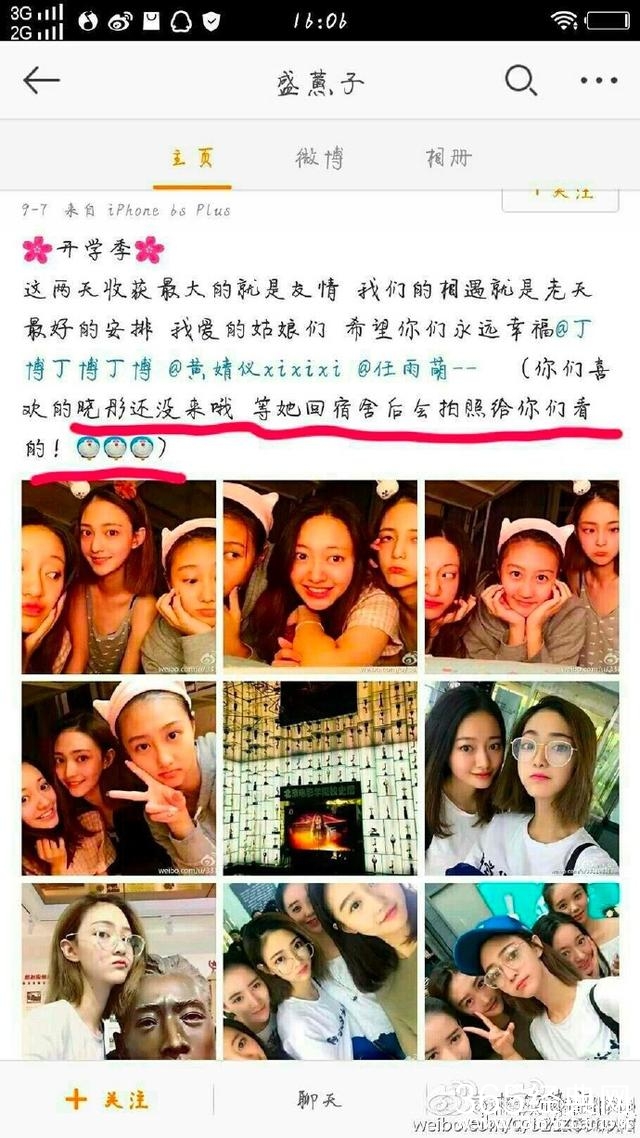View the photo of the illuminated display wall
Screen dimensions: 640x1138
click(320, 778)
